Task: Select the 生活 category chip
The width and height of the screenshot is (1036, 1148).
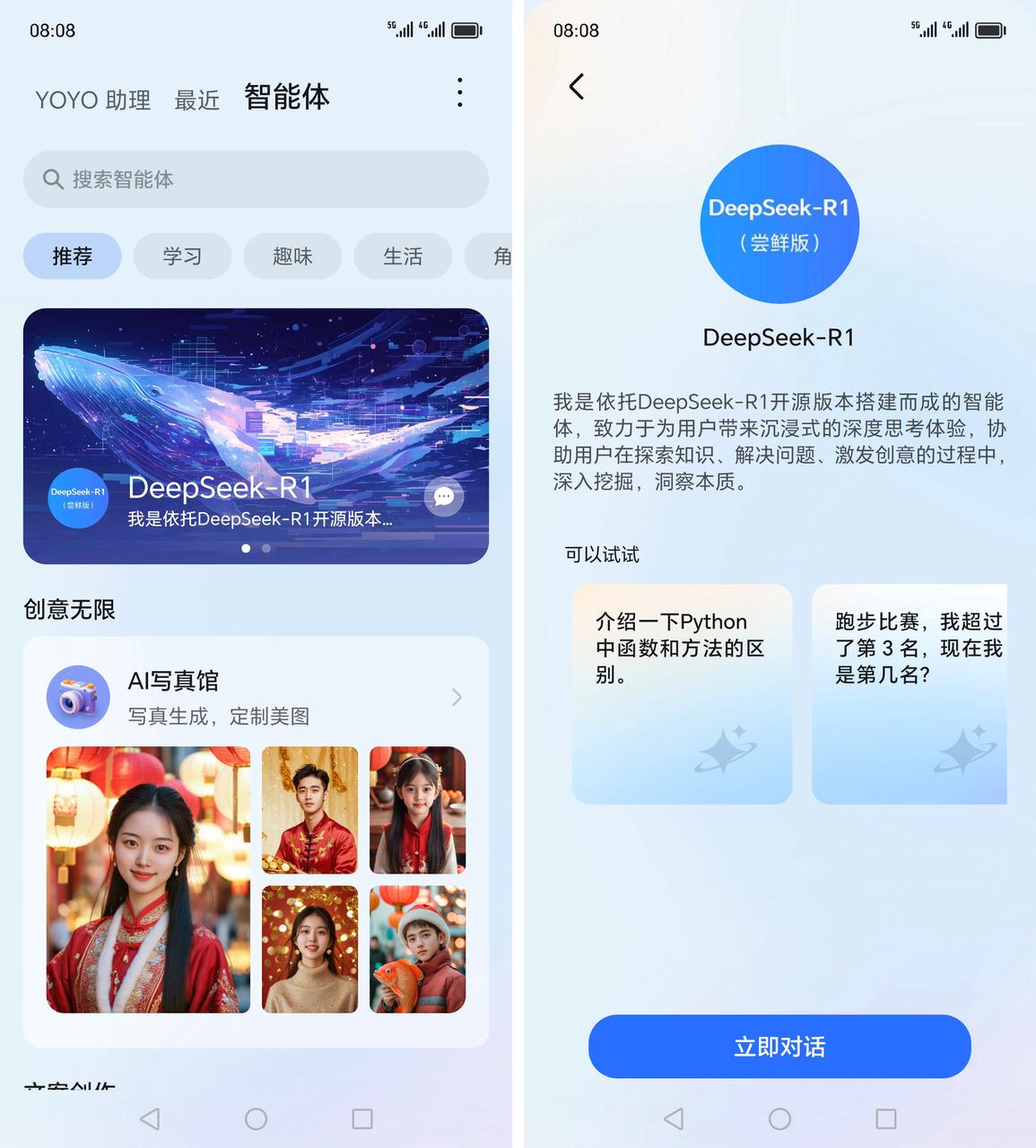Action: 403,257
